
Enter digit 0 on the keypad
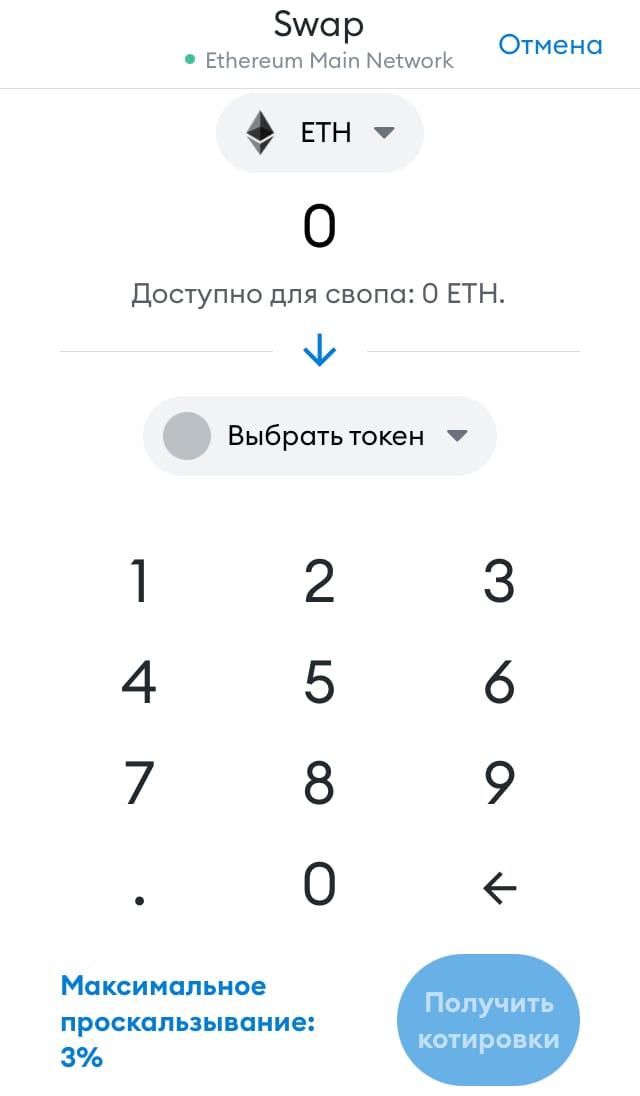pos(320,884)
